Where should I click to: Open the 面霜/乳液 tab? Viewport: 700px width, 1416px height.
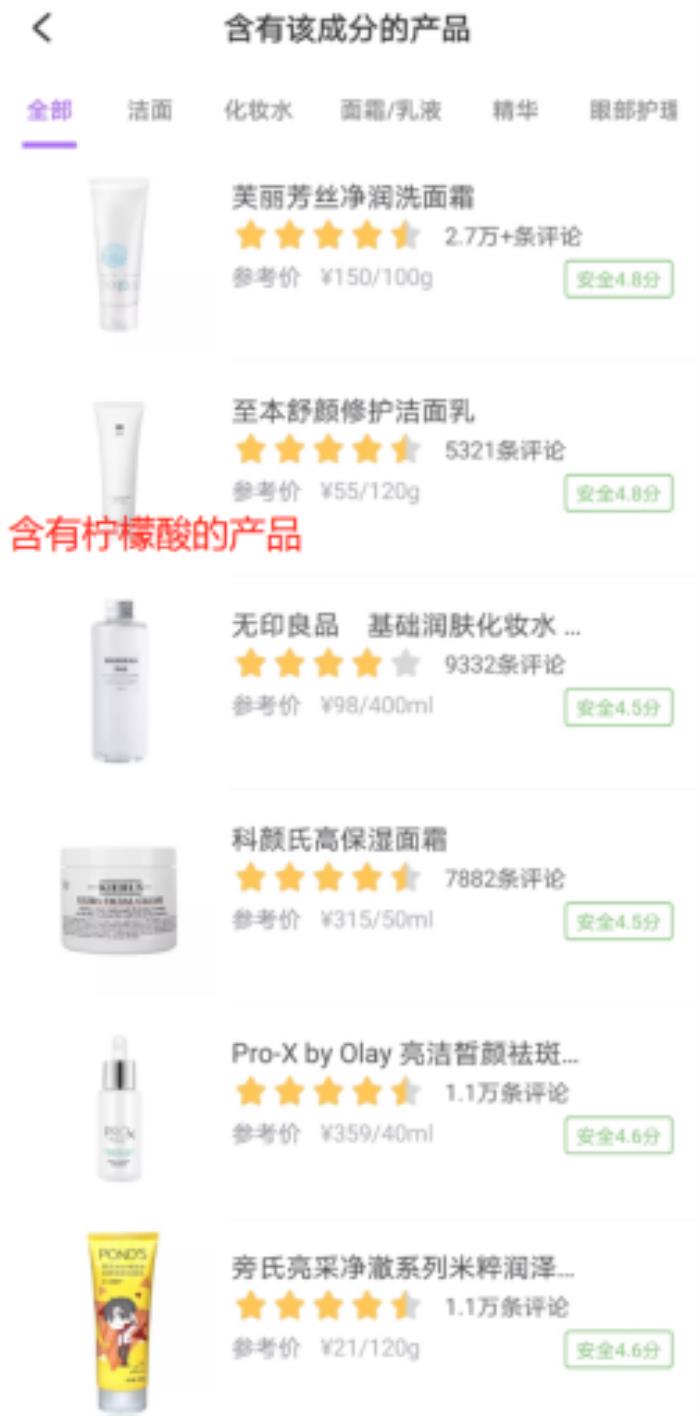391,111
